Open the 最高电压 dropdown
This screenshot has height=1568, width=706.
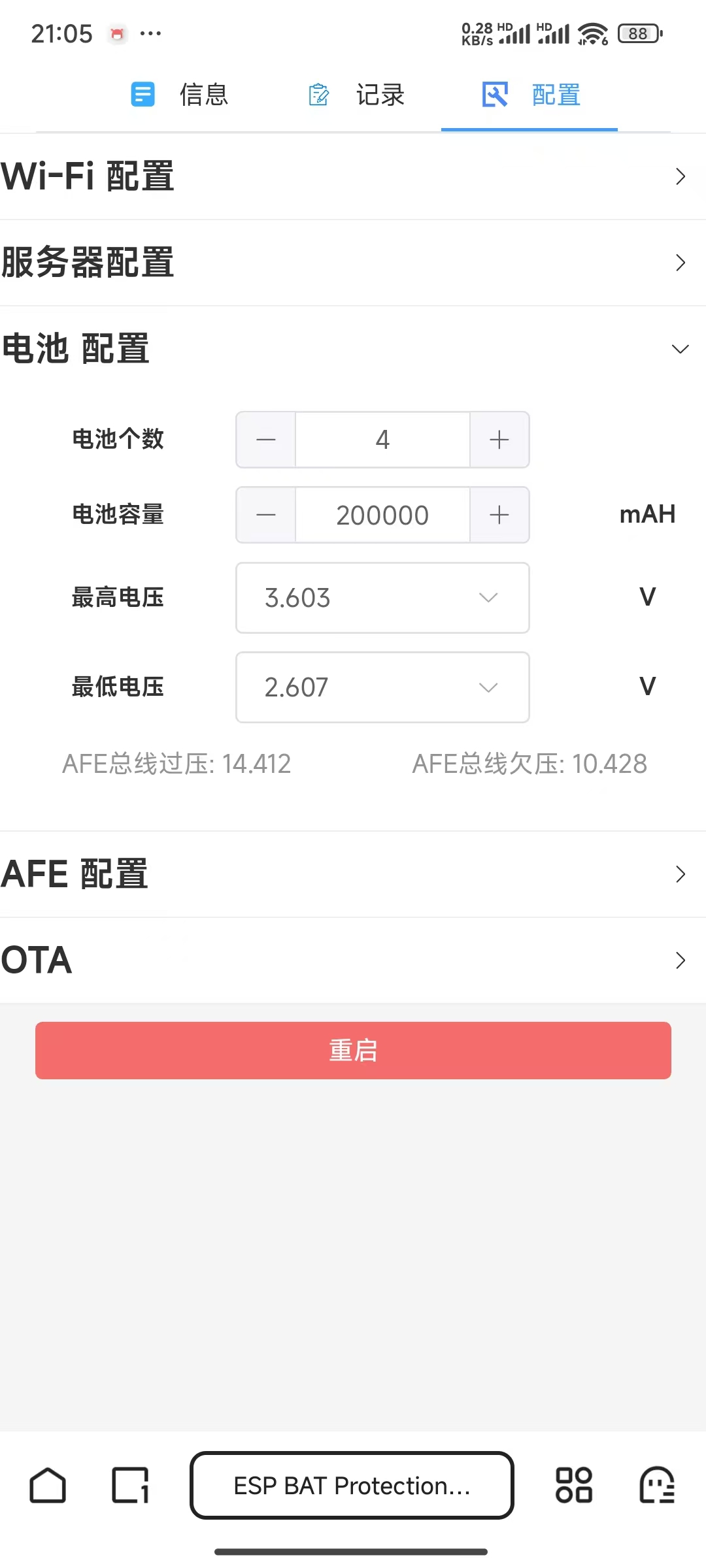[x=382, y=598]
